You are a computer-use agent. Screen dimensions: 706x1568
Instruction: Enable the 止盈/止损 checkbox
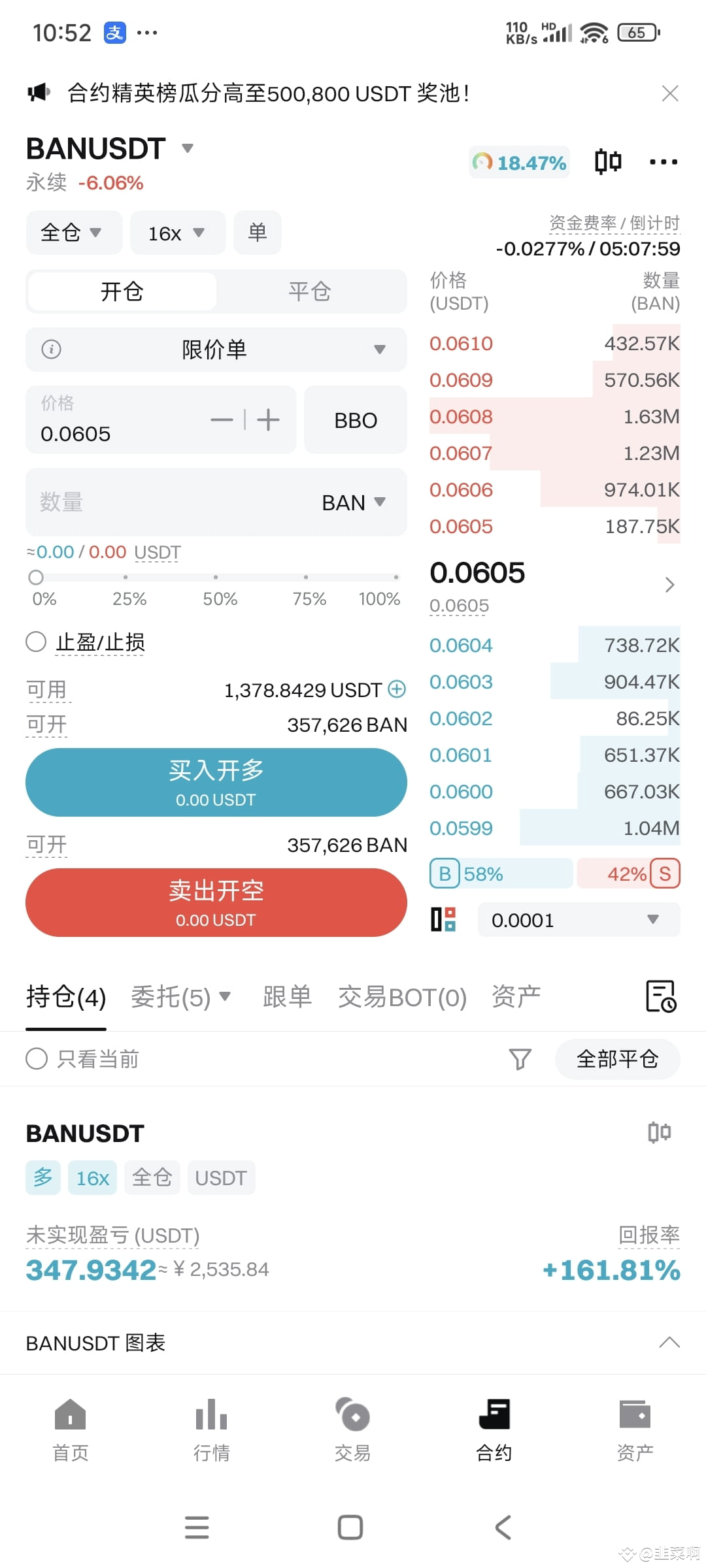[x=36, y=642]
